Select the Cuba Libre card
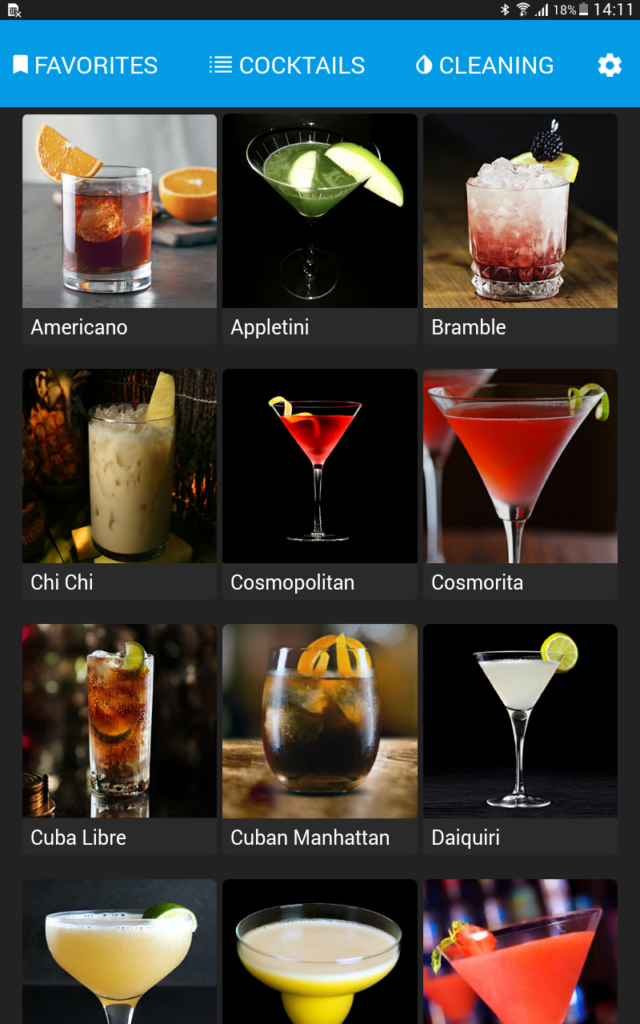The width and height of the screenshot is (640, 1024). tap(120, 739)
